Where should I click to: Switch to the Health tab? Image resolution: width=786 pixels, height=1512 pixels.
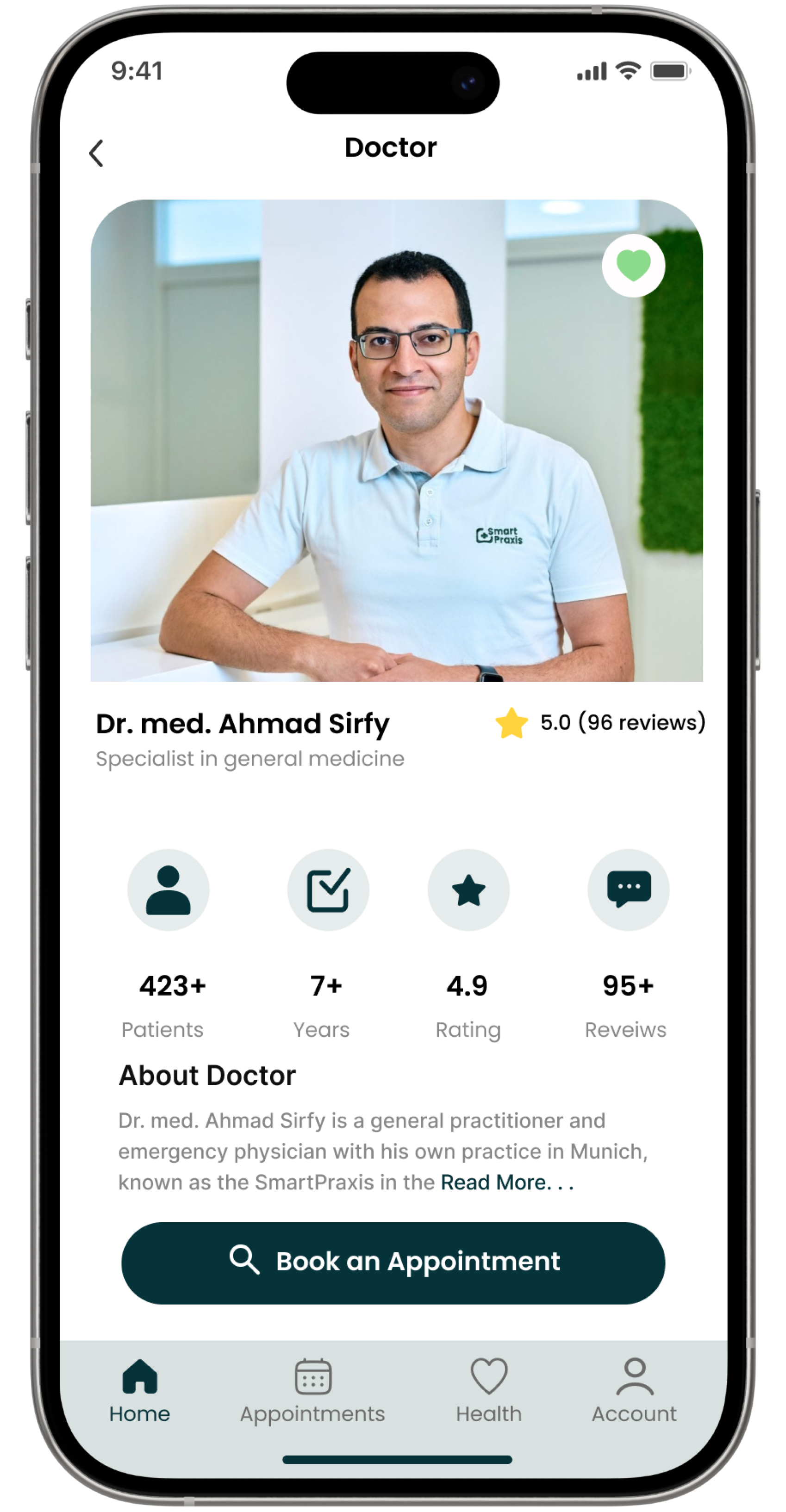click(488, 1390)
